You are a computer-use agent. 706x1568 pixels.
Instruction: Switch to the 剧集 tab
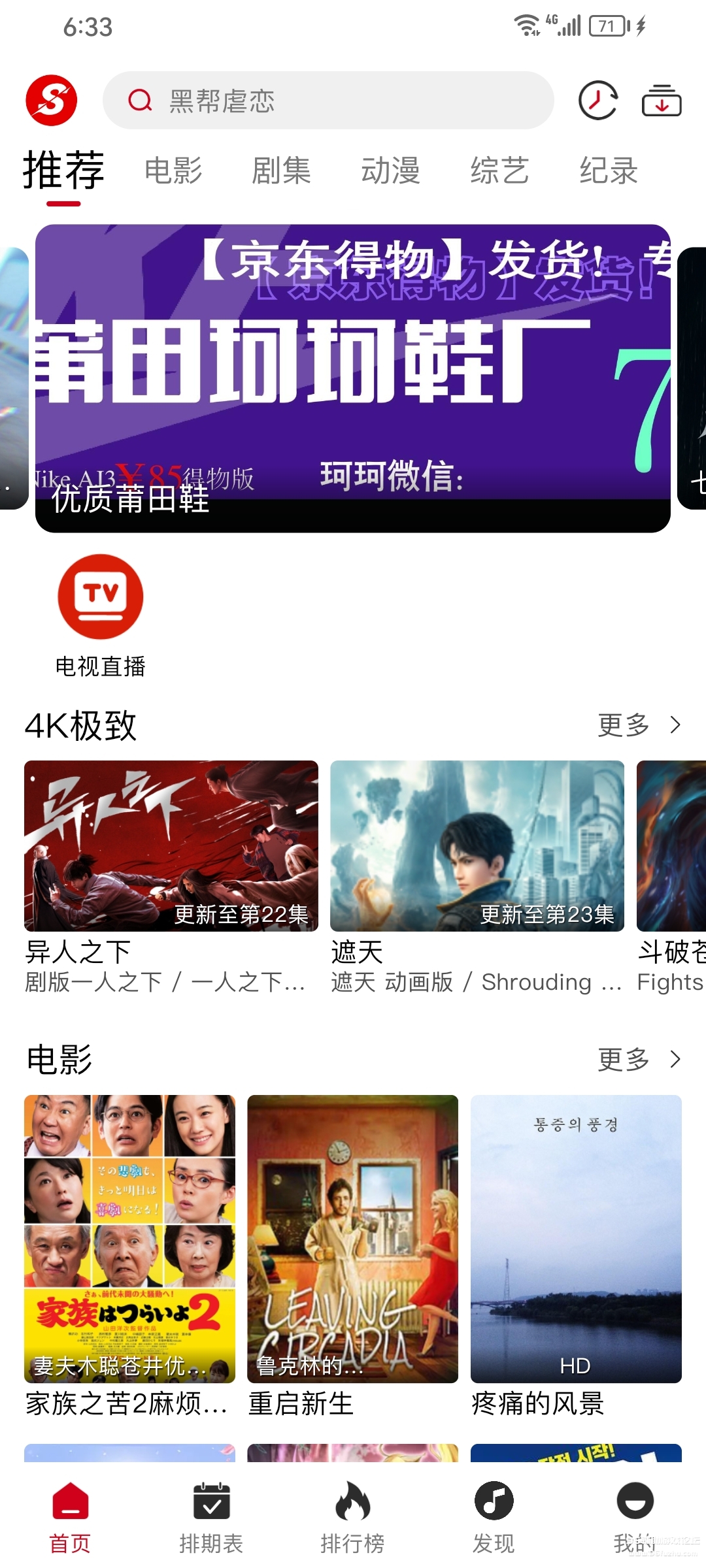click(x=281, y=170)
